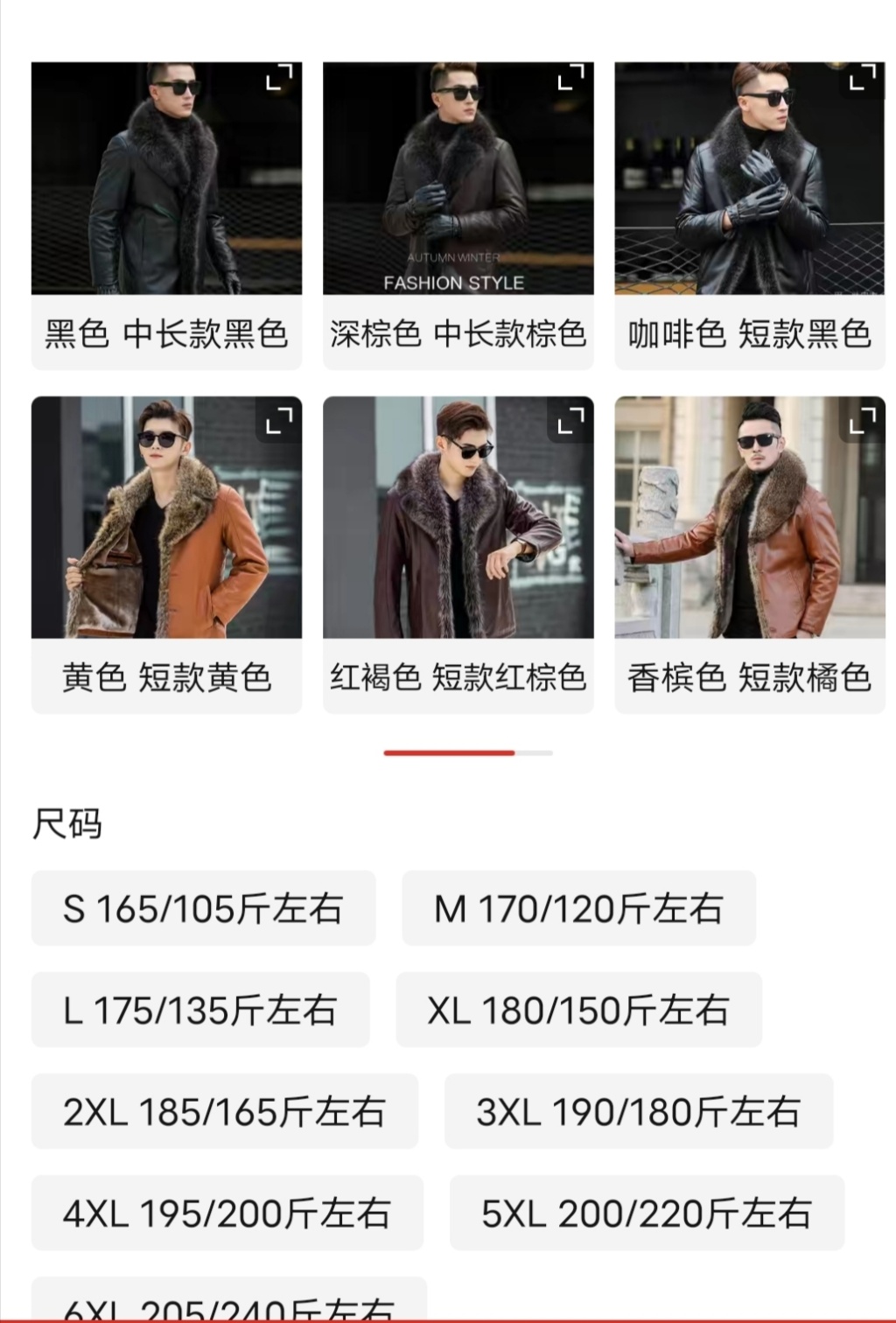The image size is (896, 1323).
Task: Expand the 黄色 短款黄色 image
Action: pyautogui.click(x=279, y=422)
